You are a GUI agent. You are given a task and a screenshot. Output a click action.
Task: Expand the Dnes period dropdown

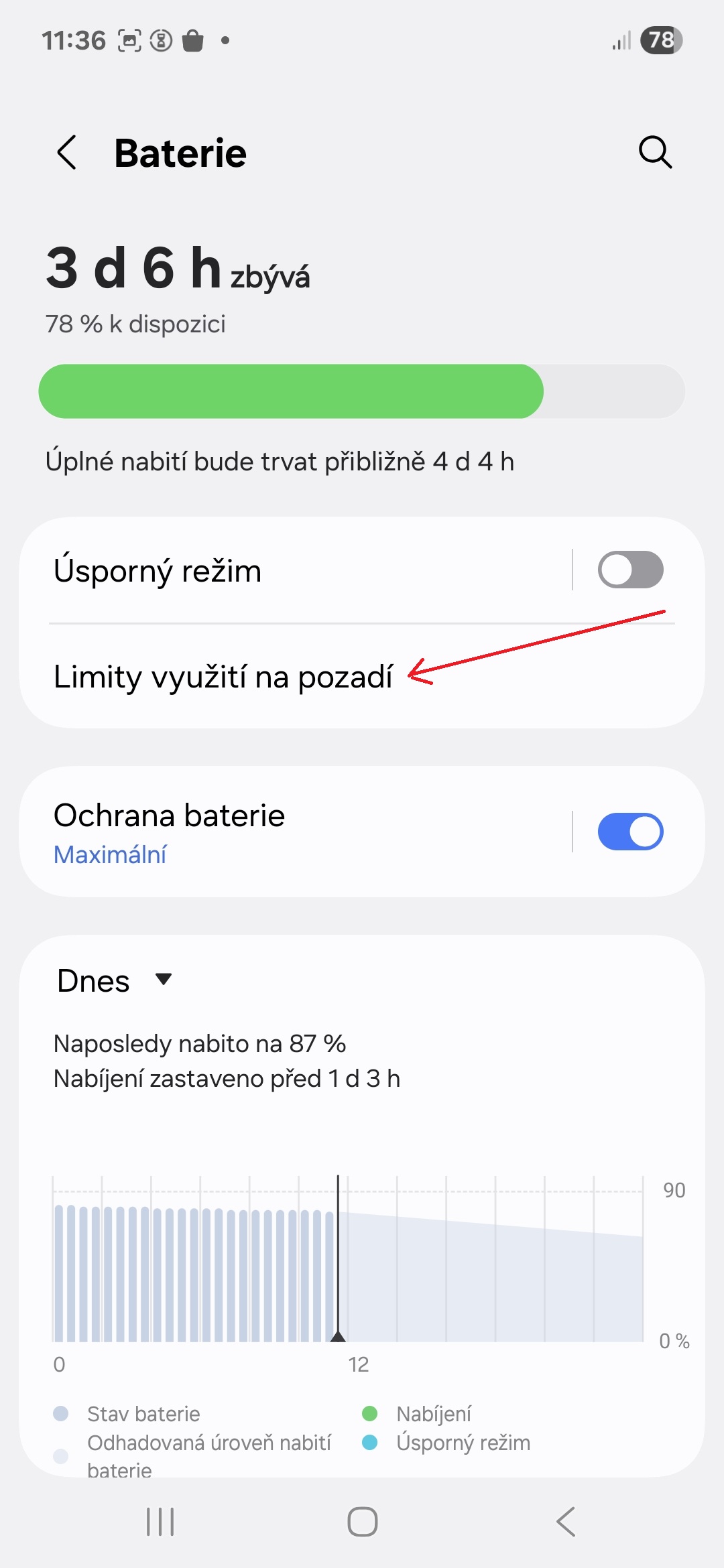pos(115,980)
